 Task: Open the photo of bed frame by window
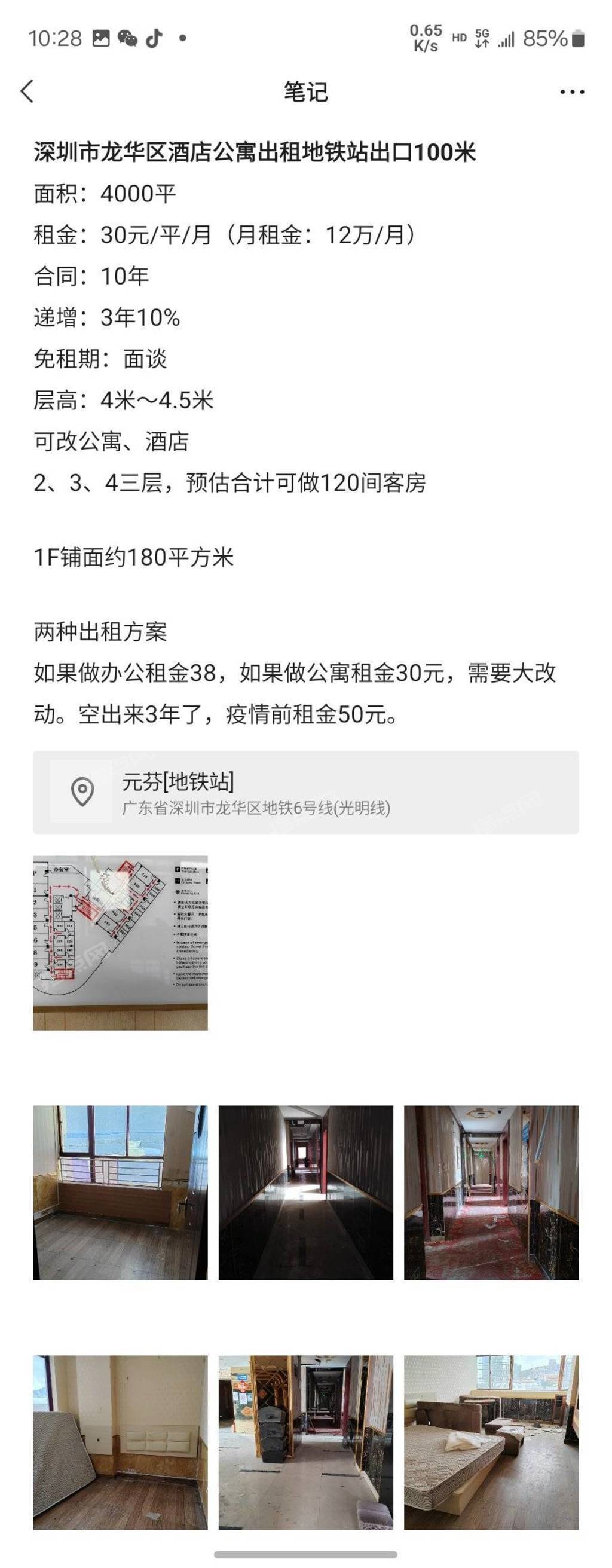pos(491,1442)
